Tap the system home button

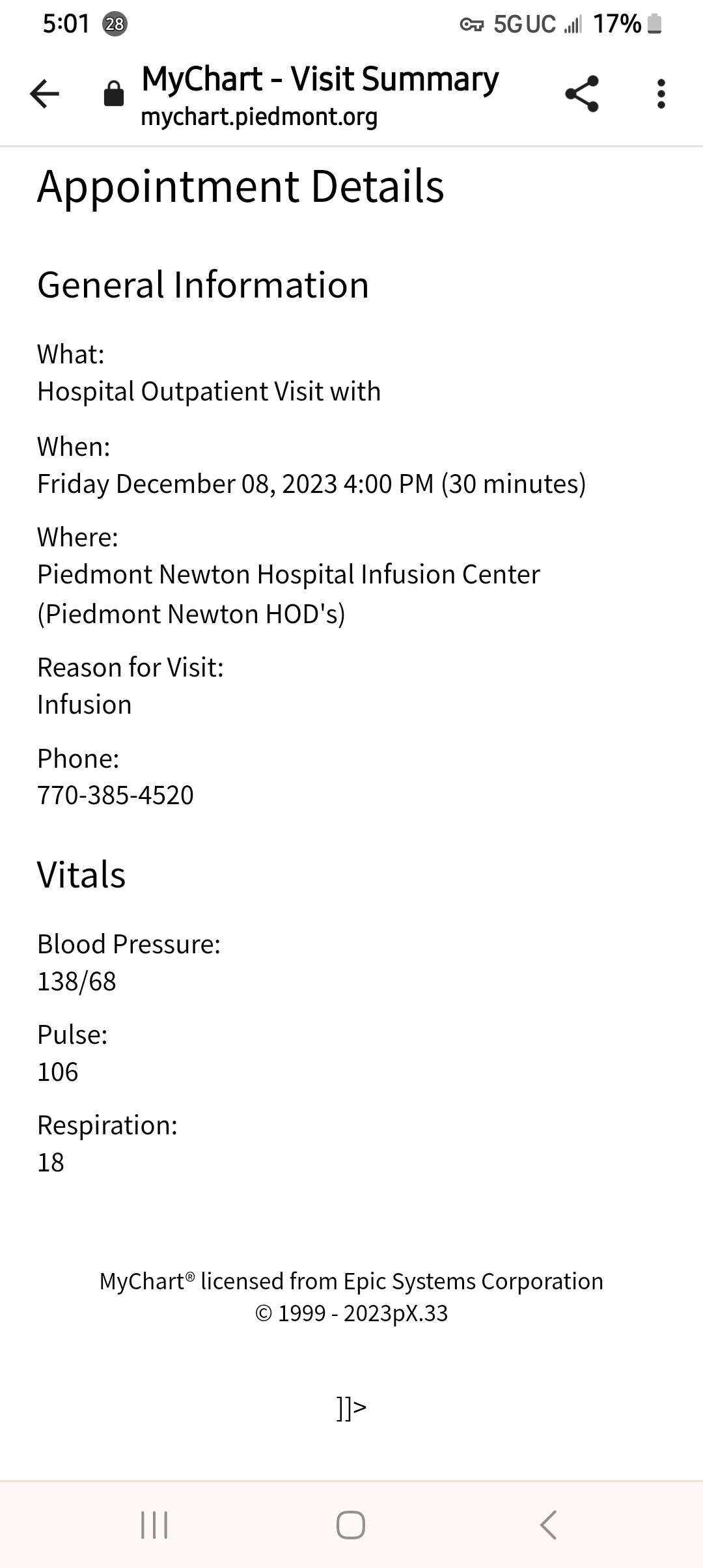351,1524
